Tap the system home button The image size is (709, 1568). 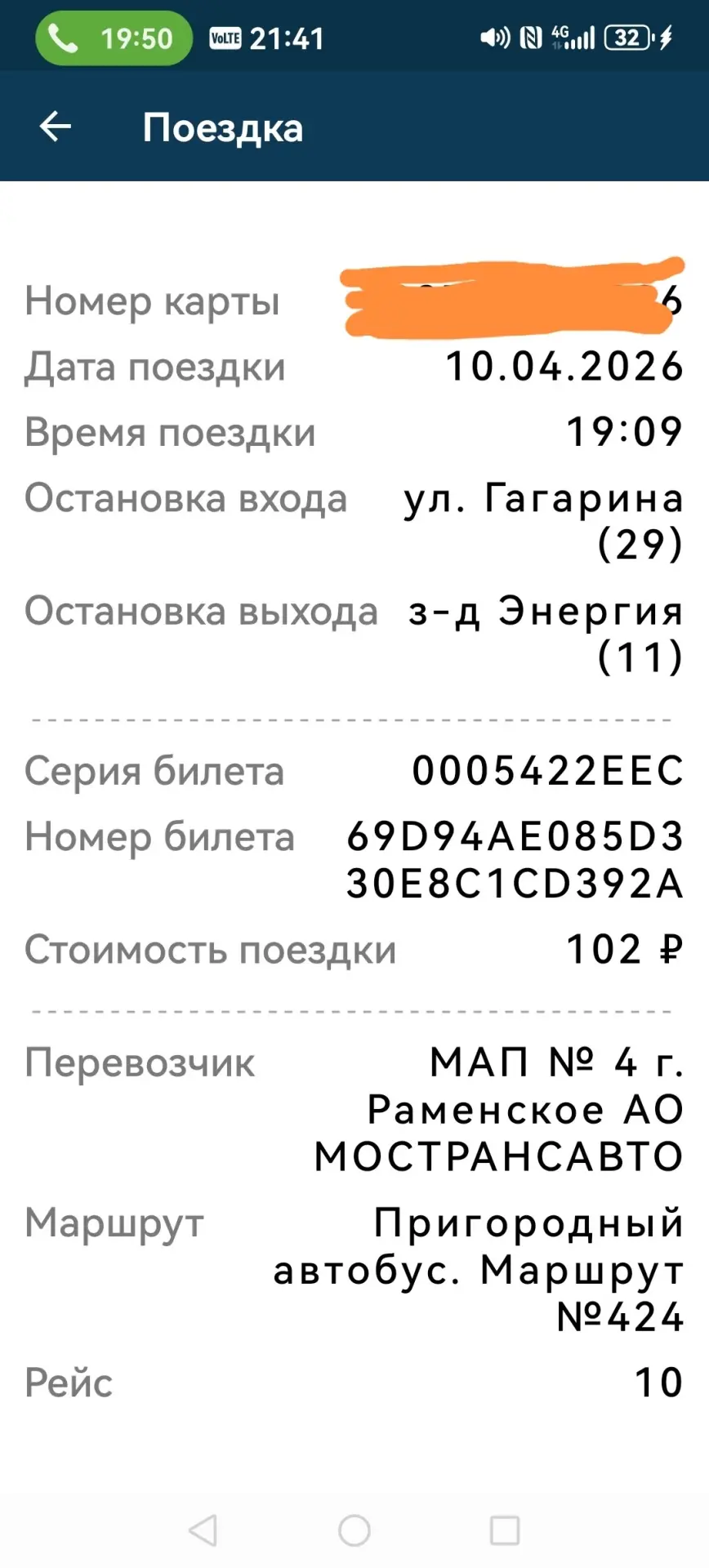(x=354, y=1530)
